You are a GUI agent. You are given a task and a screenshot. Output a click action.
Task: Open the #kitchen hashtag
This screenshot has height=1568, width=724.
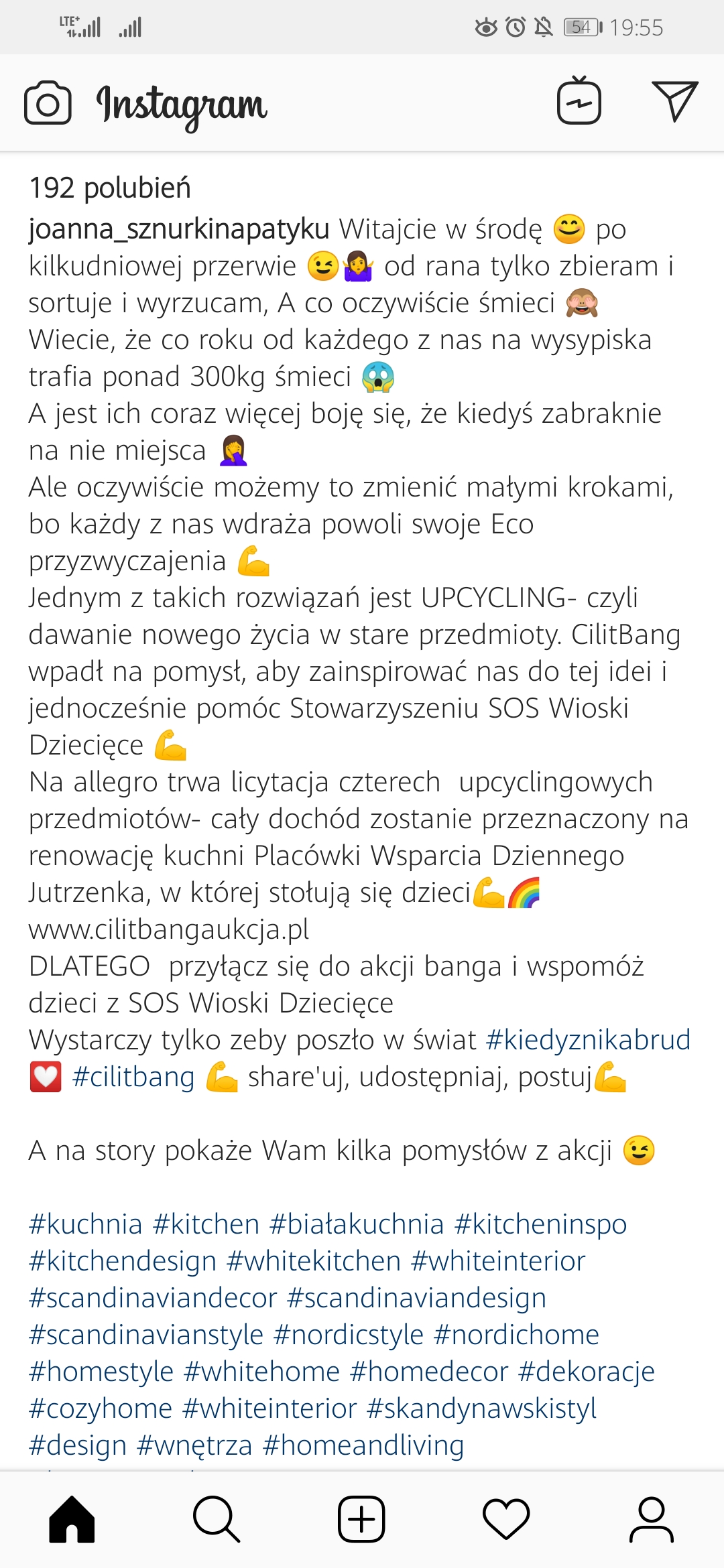pyautogui.click(x=206, y=1224)
